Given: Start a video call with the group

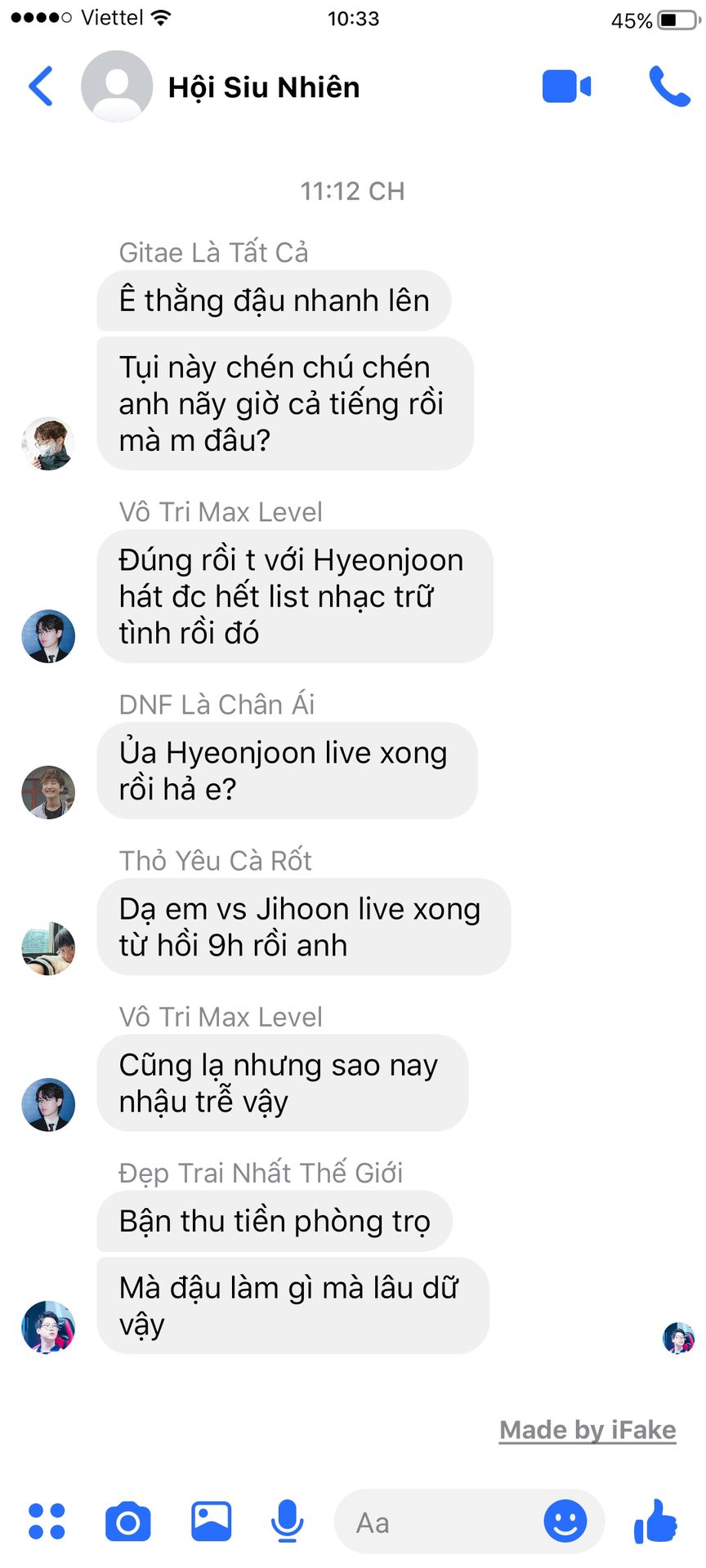Looking at the screenshot, I should [x=566, y=87].
